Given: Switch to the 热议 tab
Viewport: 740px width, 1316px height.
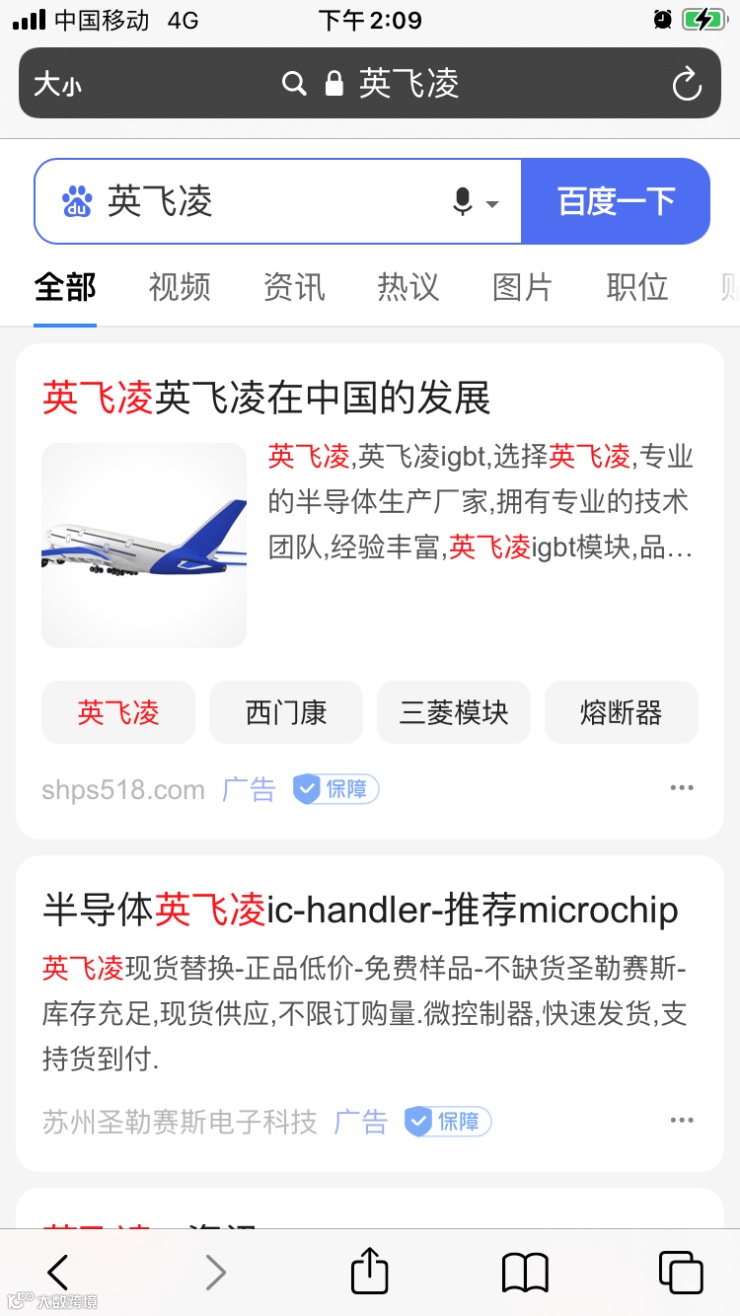Looking at the screenshot, I should click(x=408, y=288).
